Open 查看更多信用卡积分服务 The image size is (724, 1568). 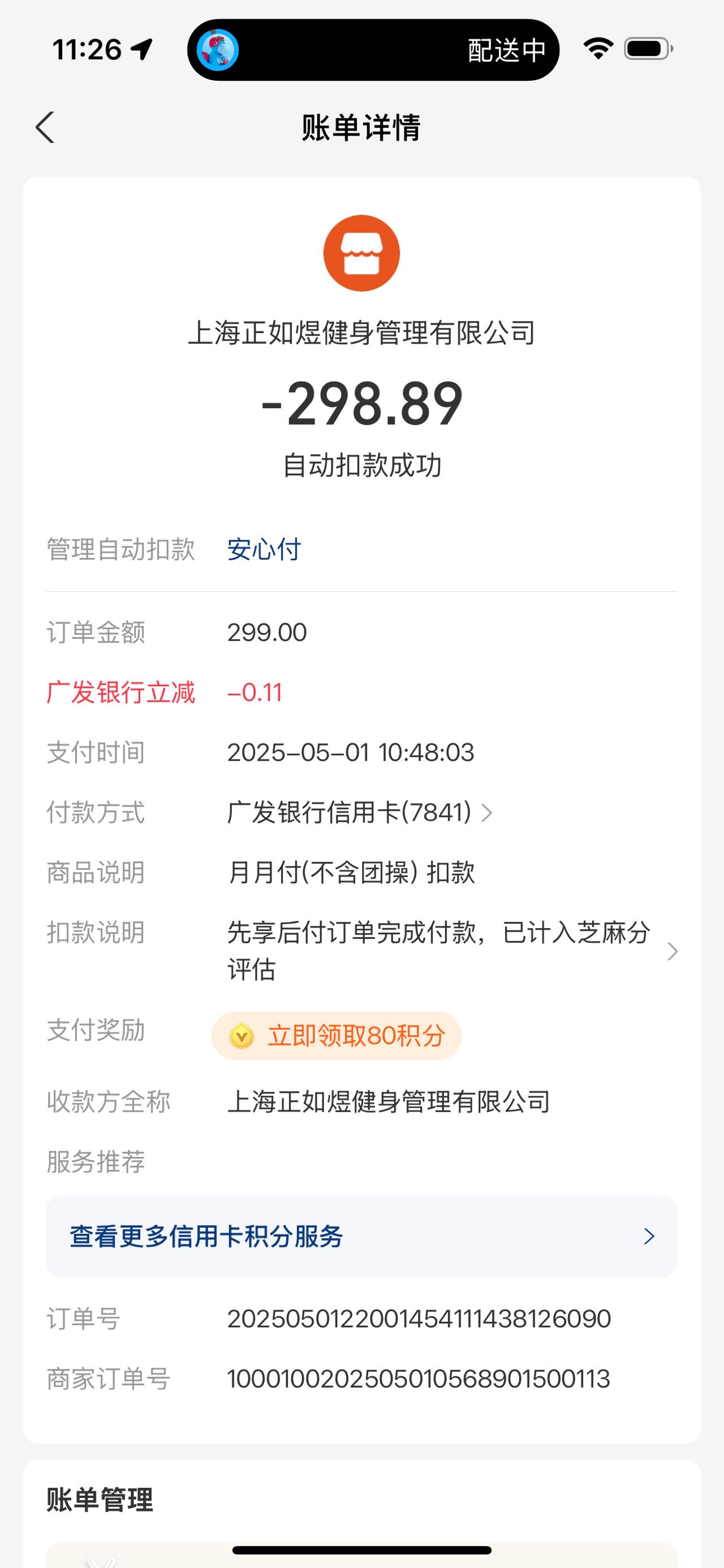[x=361, y=1236]
